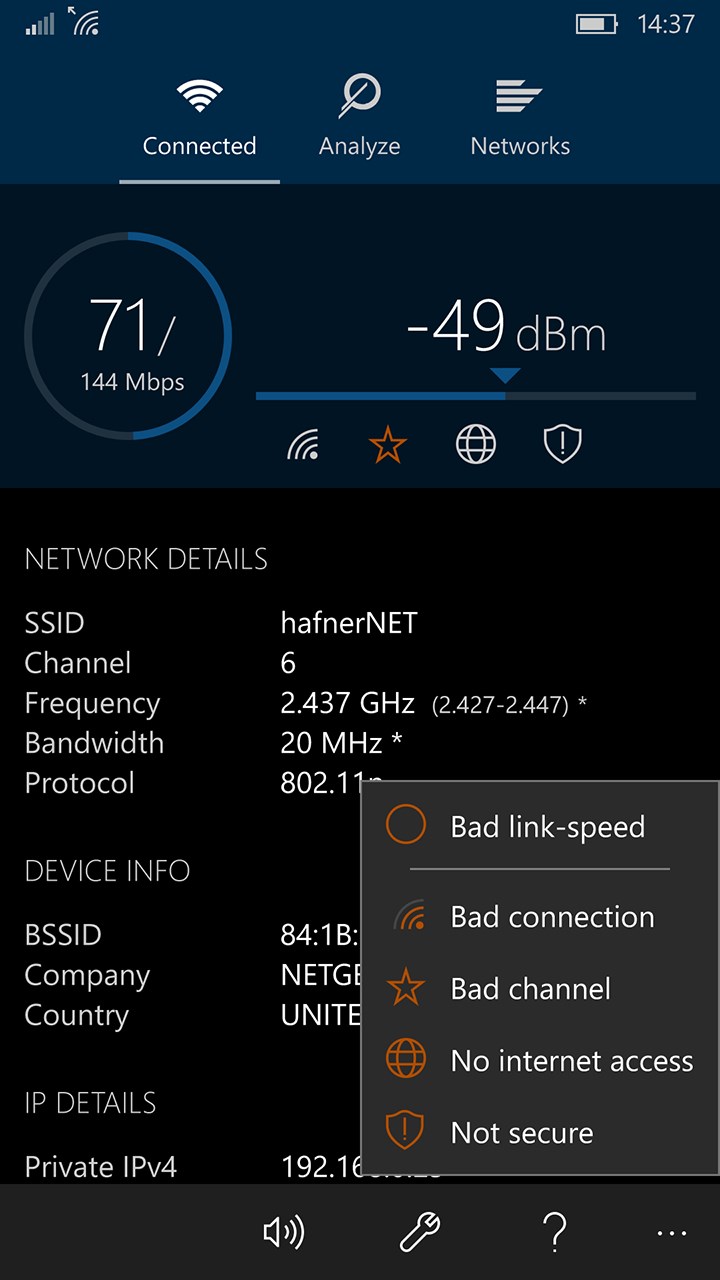Open the help question mark

click(x=554, y=1232)
